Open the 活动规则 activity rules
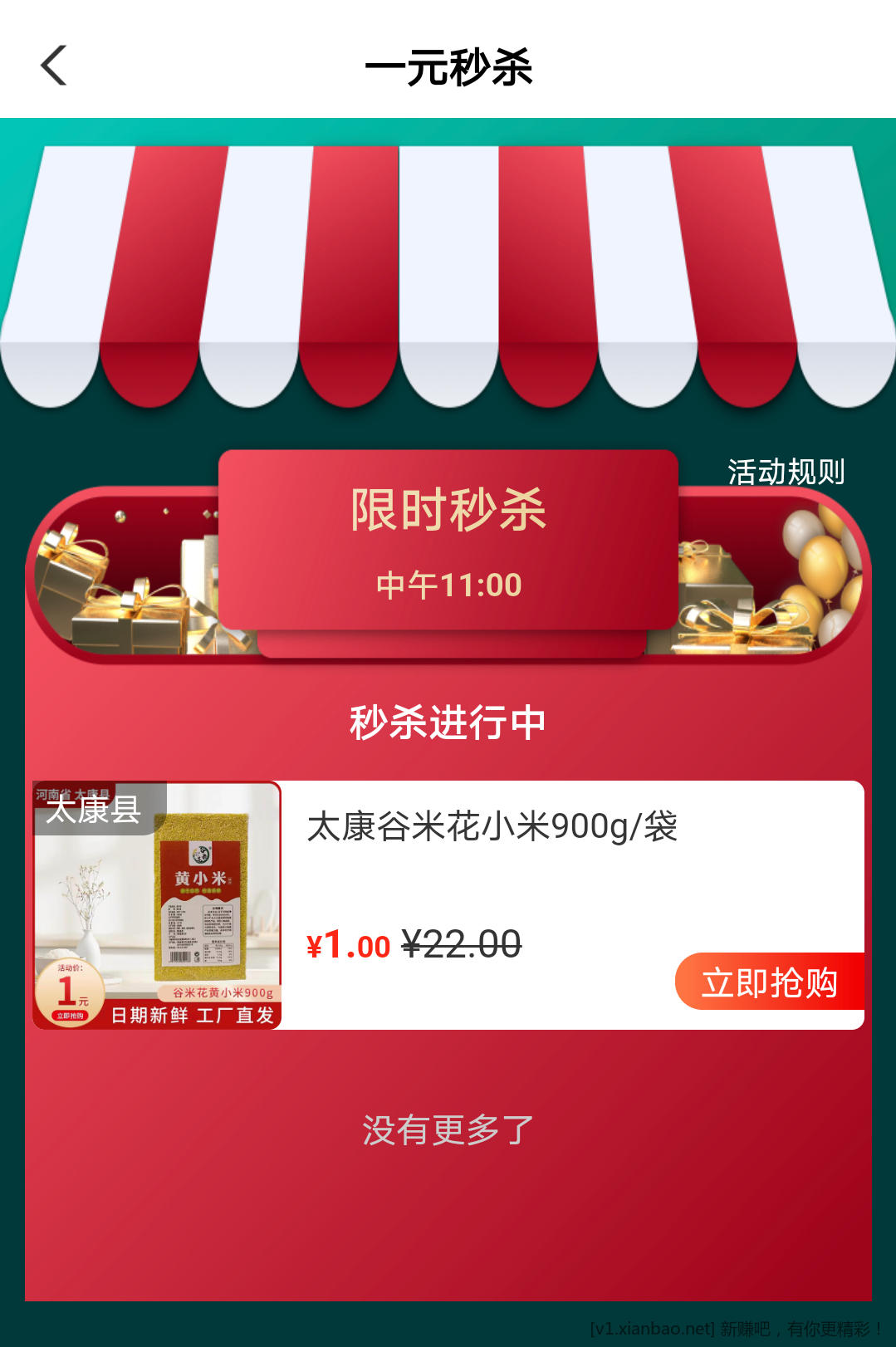896x1347 pixels. [786, 472]
